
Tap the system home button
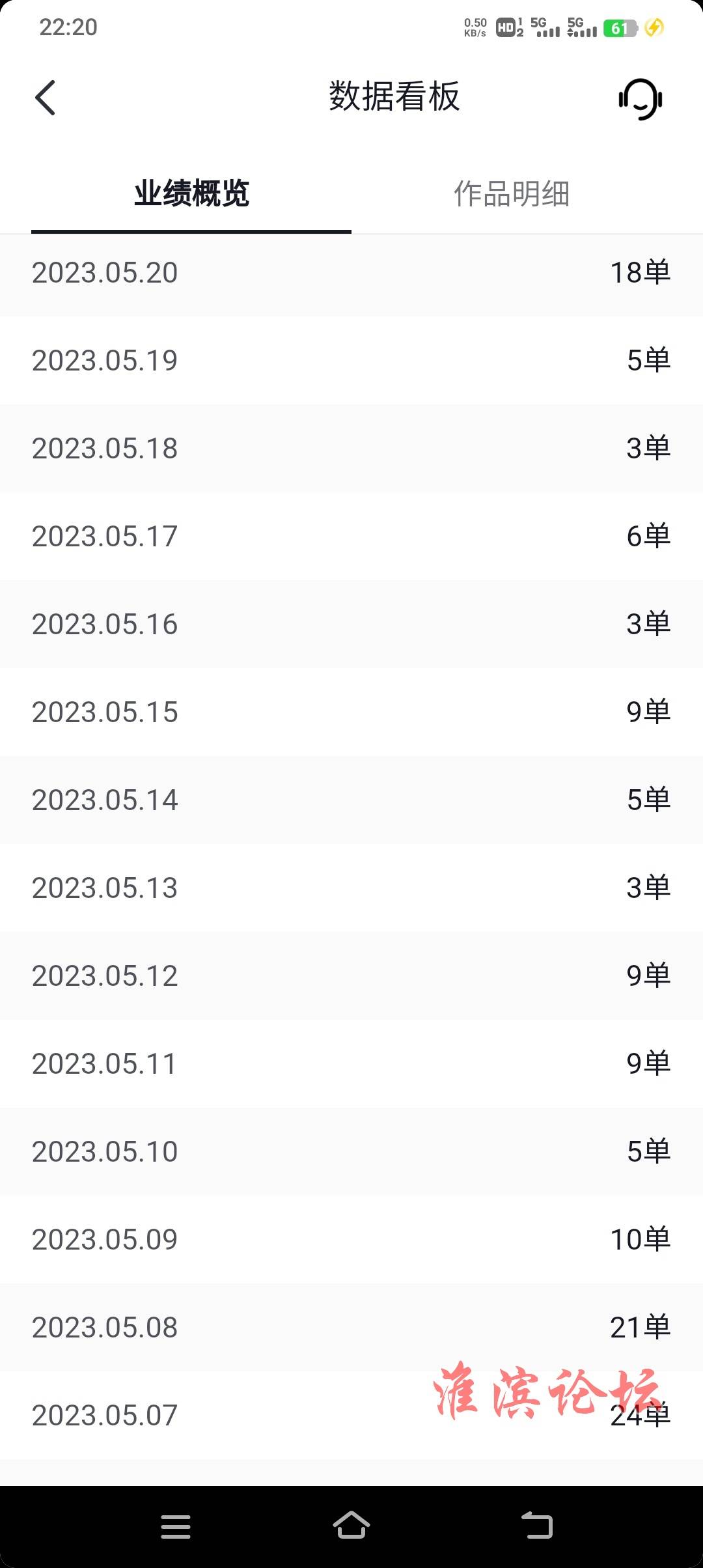[x=351, y=1526]
